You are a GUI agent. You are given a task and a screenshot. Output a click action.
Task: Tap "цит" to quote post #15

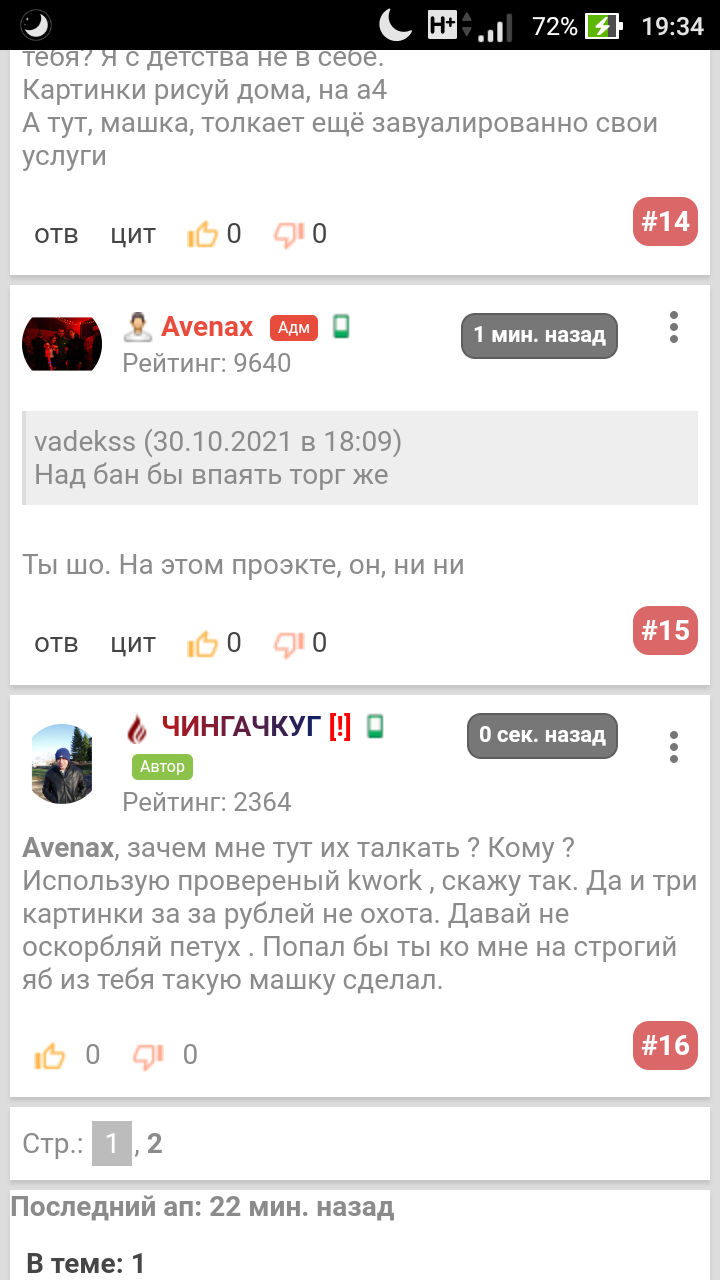(133, 642)
